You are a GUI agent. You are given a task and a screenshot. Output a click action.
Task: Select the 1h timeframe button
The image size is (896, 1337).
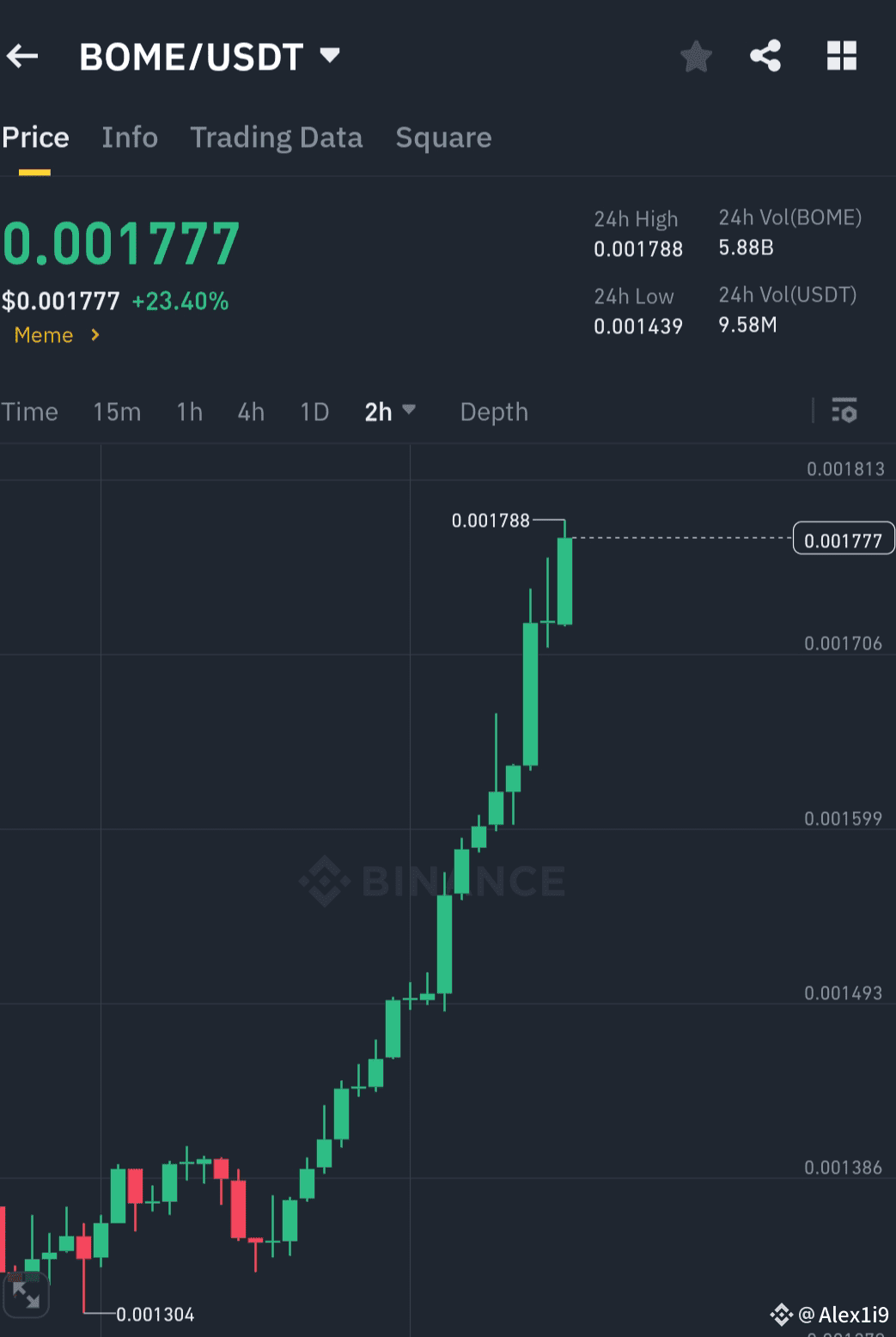pos(188,412)
